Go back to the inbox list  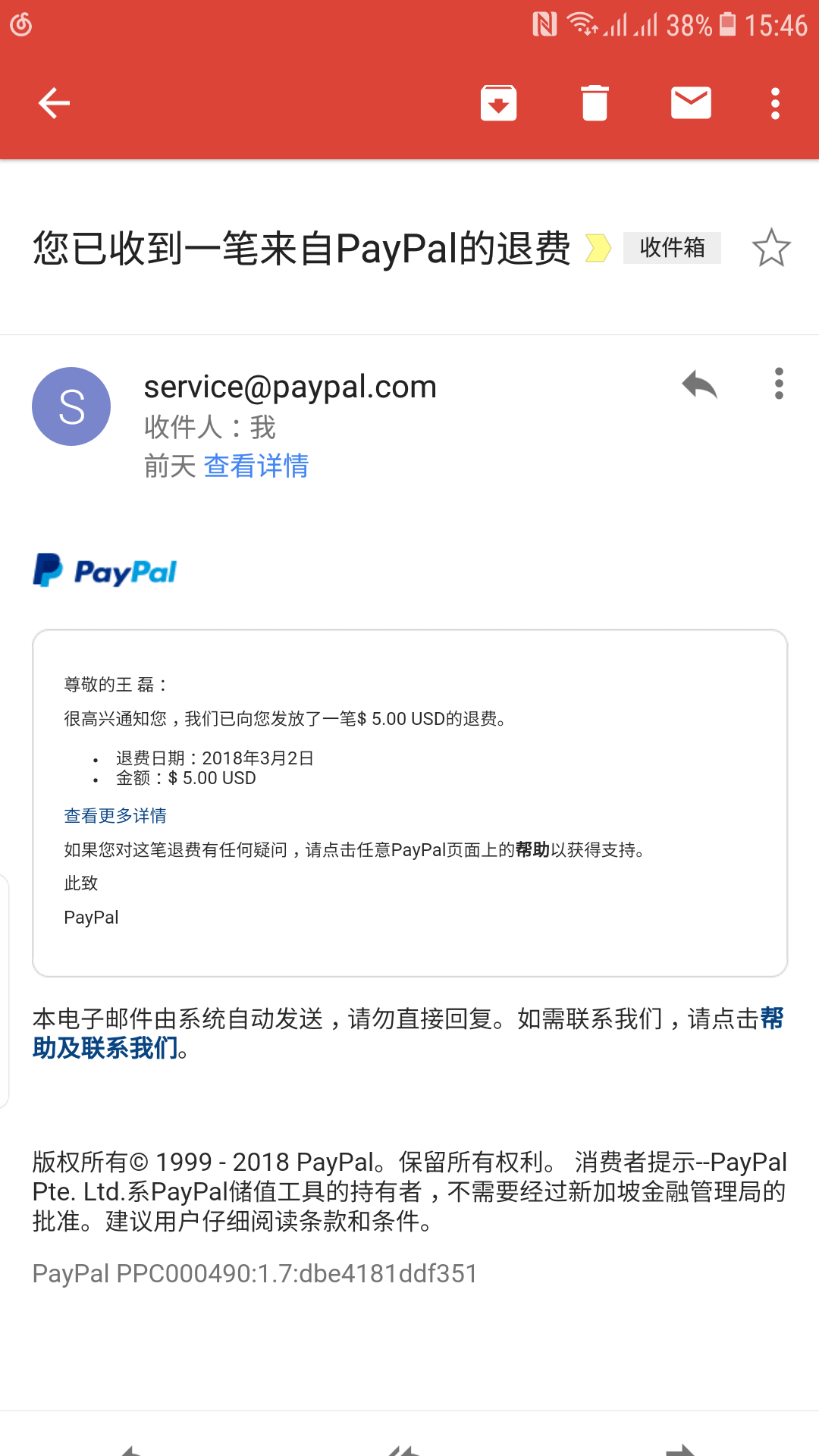(x=54, y=103)
